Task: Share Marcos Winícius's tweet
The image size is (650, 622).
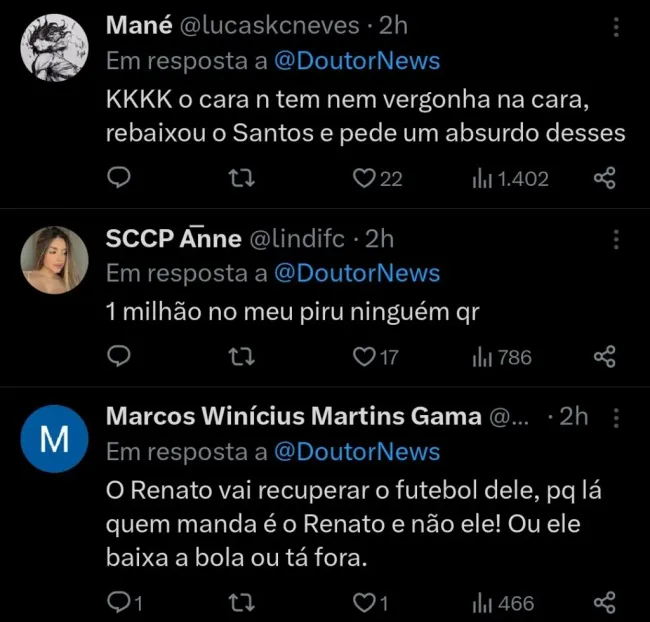Action: point(604,603)
